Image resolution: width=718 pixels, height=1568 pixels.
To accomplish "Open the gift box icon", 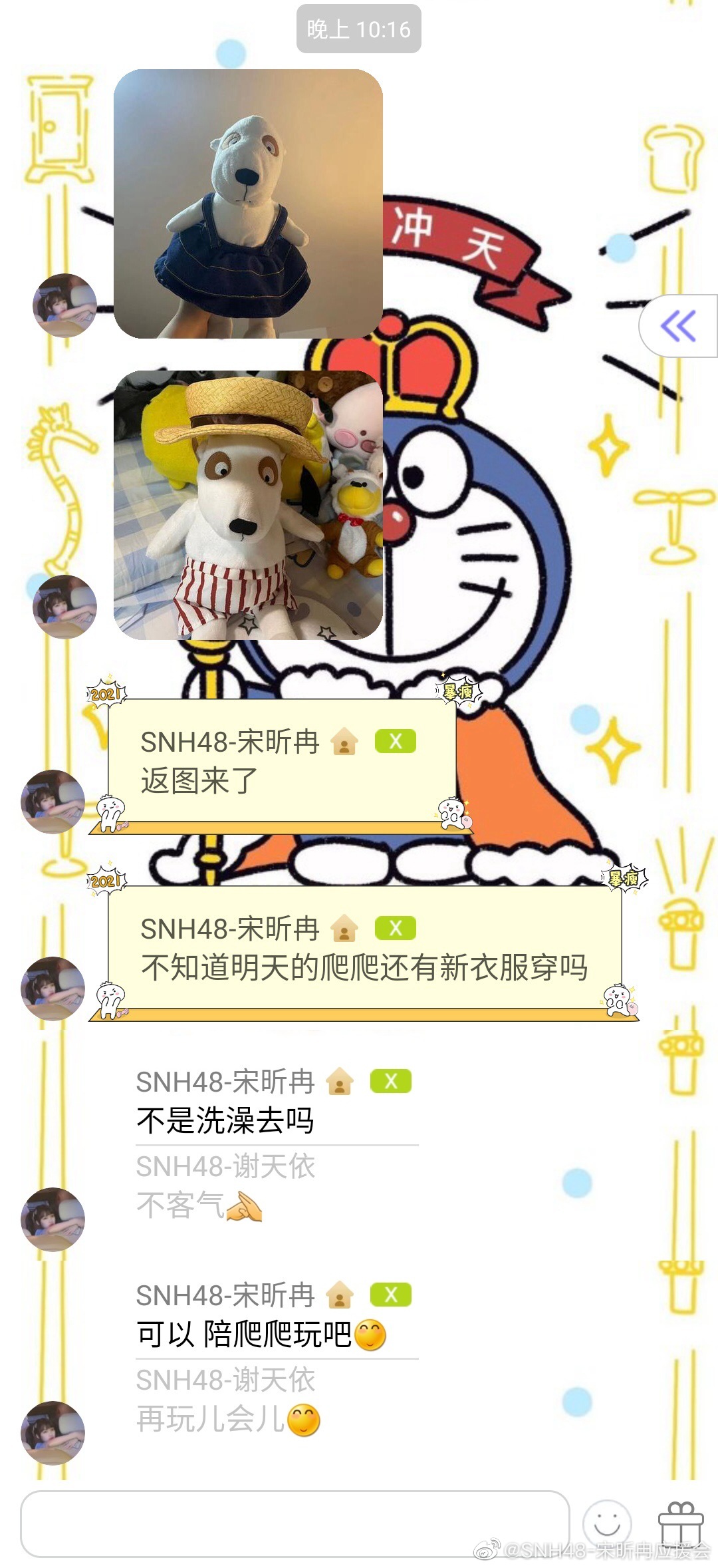I will point(680,1523).
